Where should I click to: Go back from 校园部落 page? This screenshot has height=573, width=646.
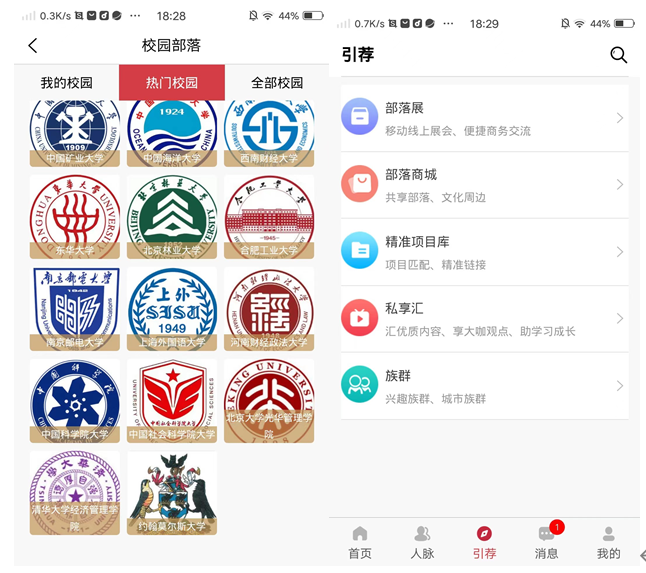click(33, 45)
